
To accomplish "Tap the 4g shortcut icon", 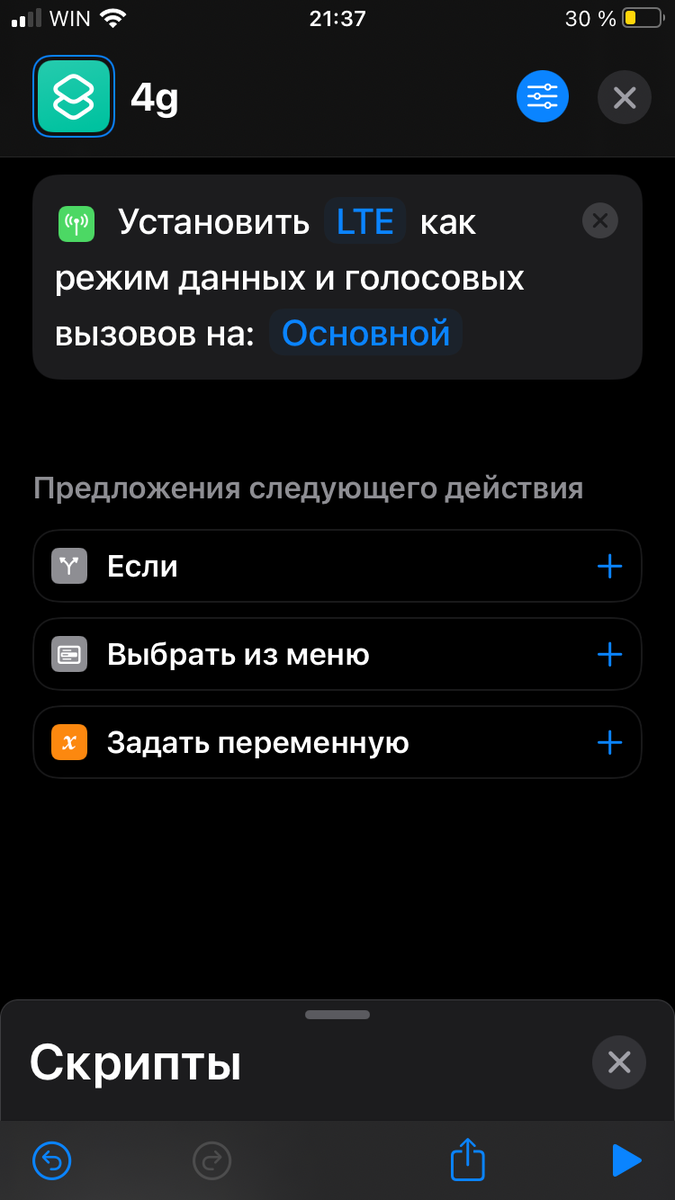I will click(73, 97).
